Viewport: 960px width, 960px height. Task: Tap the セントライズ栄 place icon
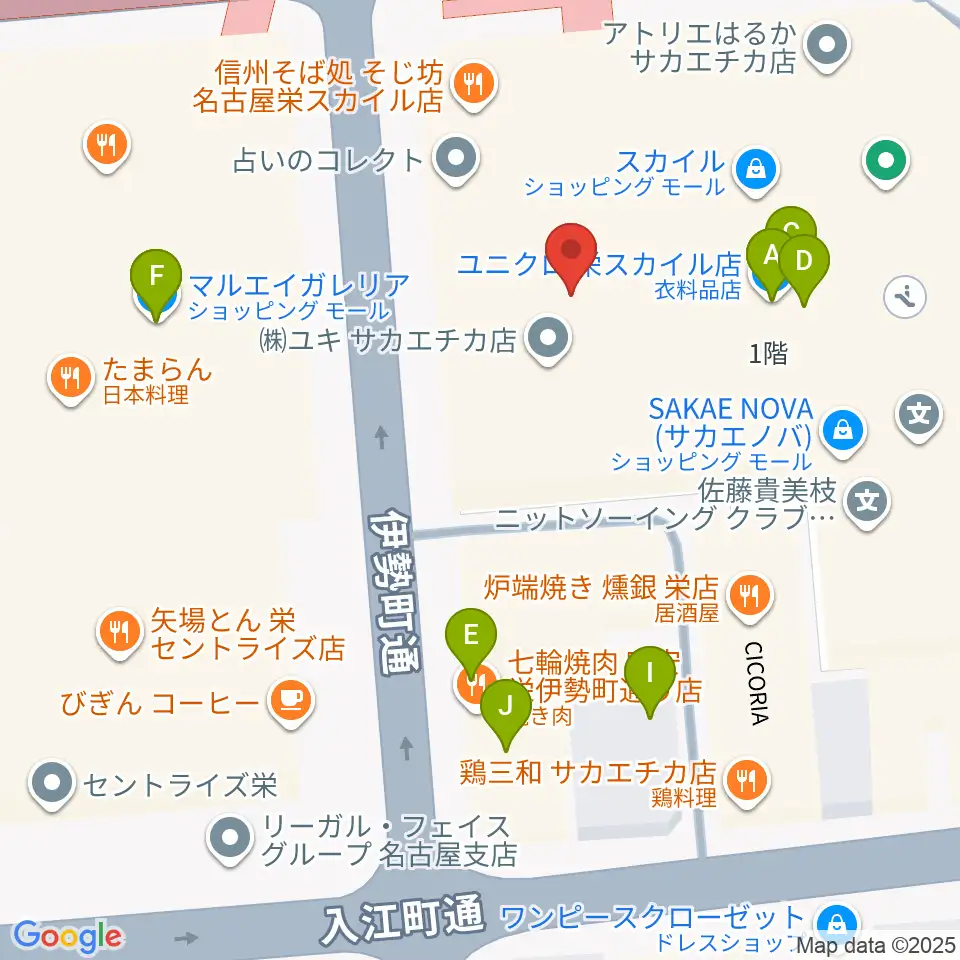[52, 783]
